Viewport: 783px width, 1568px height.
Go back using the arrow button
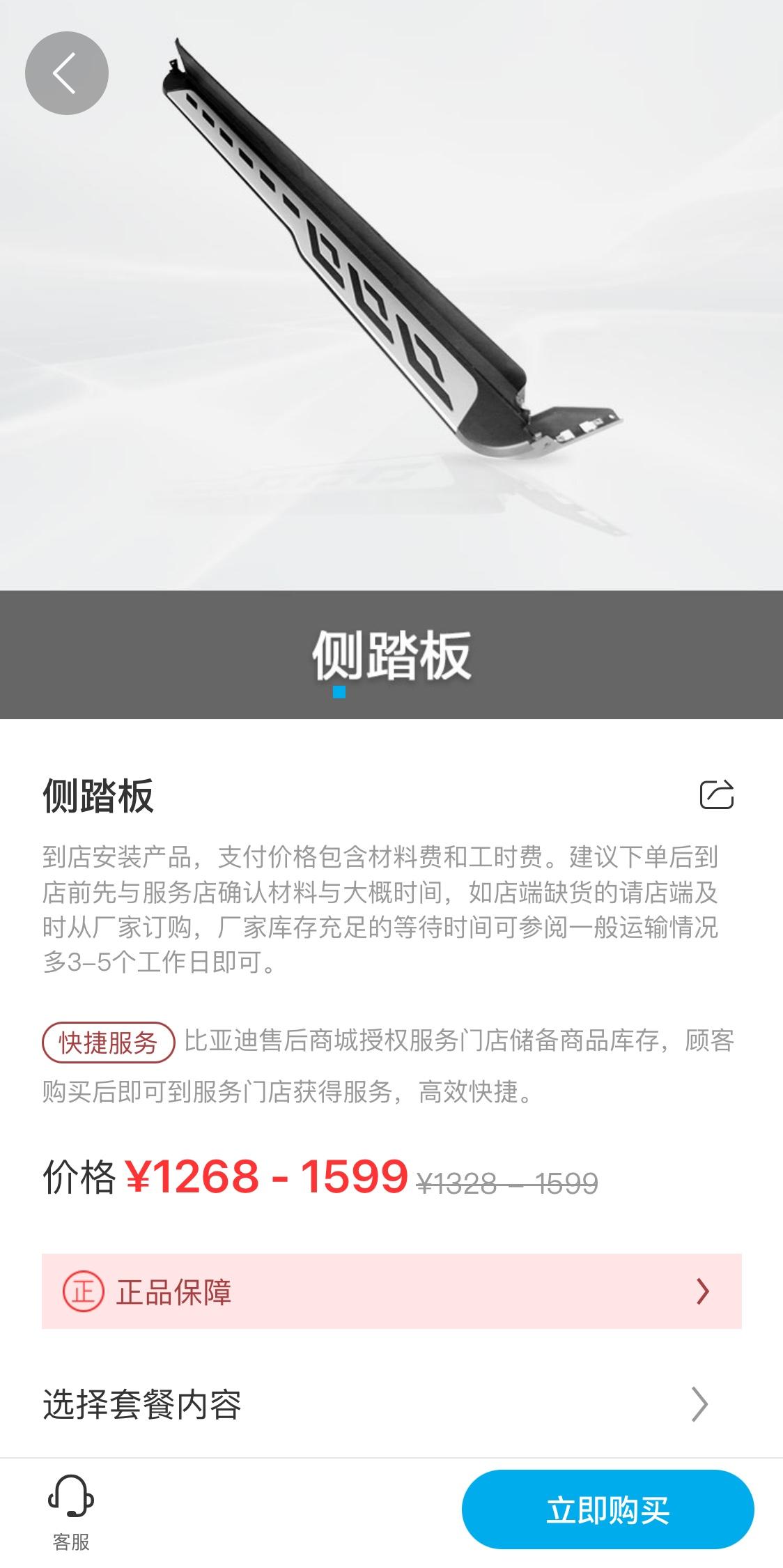point(67,73)
